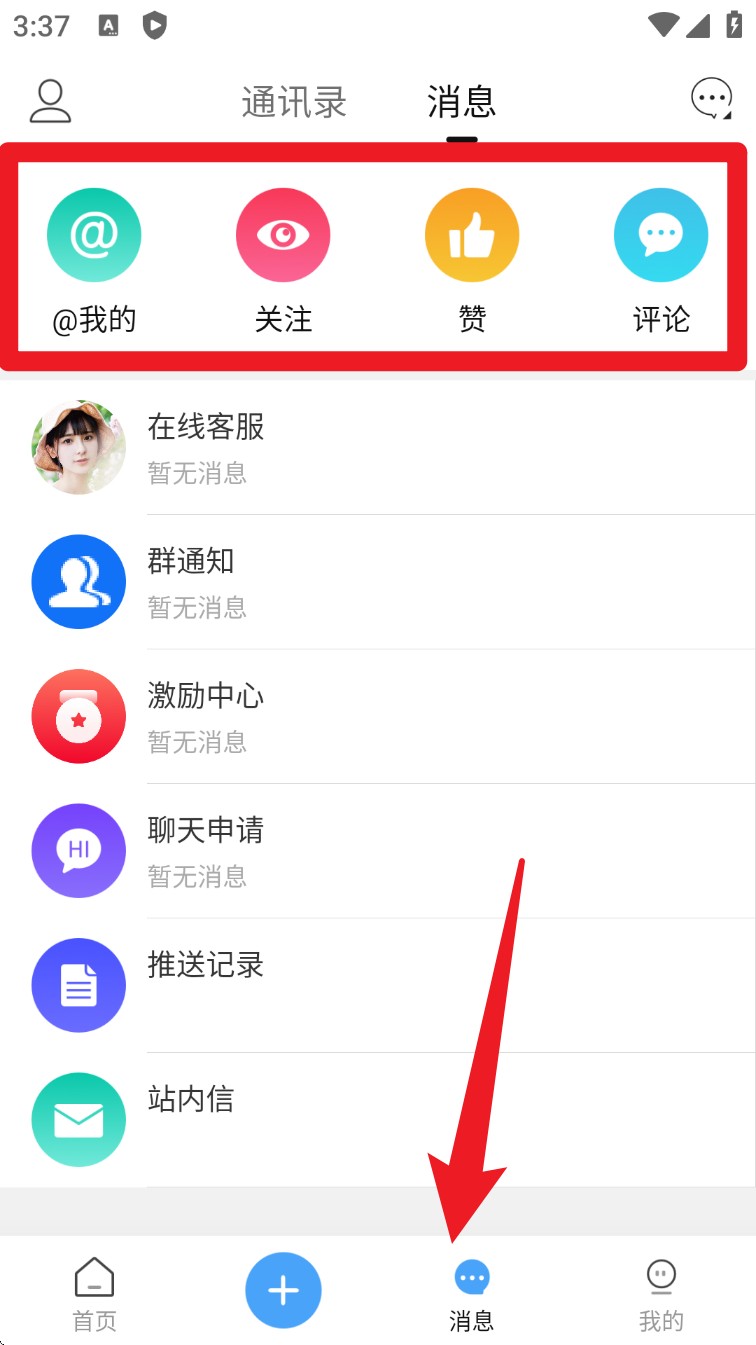Open the profile icon in top bar

pos(50,101)
